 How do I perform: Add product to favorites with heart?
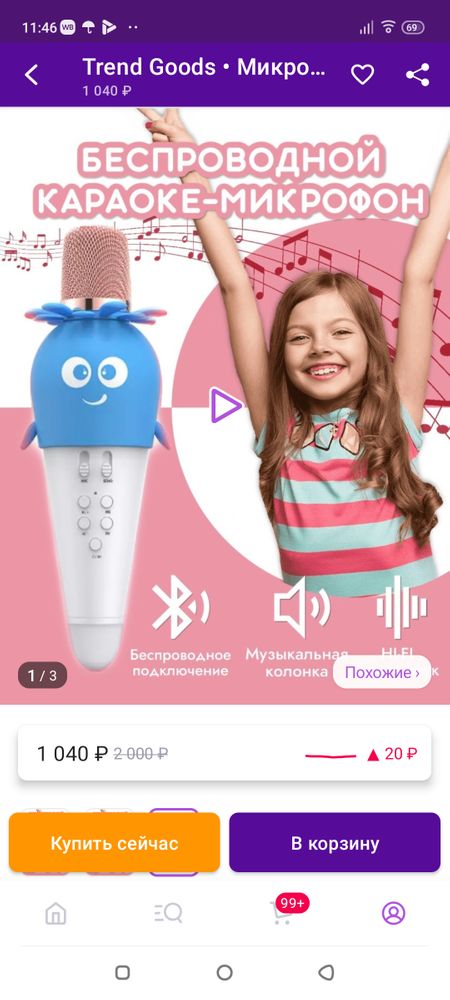click(362, 75)
